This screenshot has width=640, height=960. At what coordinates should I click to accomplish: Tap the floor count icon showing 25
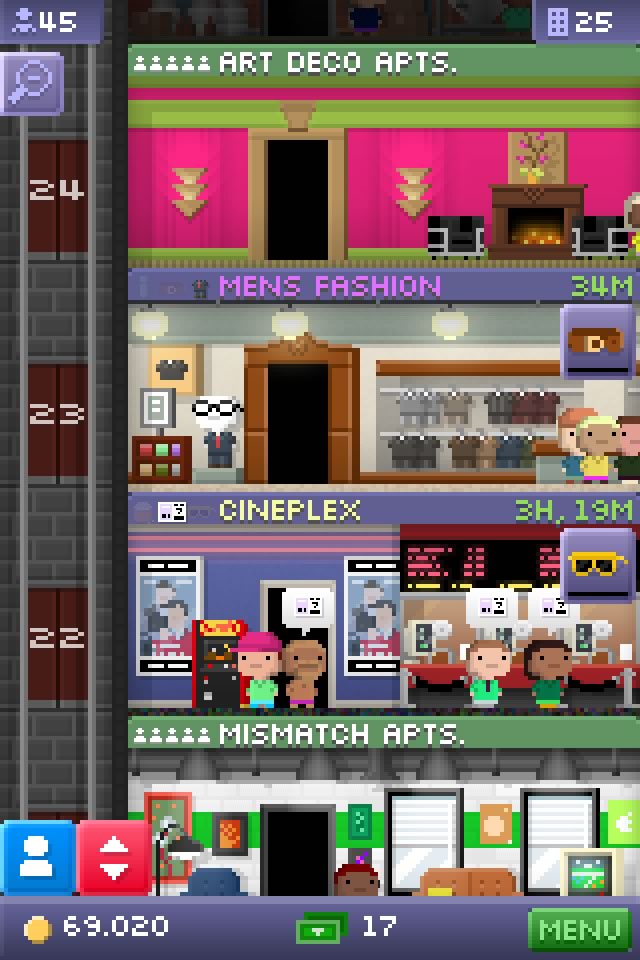point(585,20)
